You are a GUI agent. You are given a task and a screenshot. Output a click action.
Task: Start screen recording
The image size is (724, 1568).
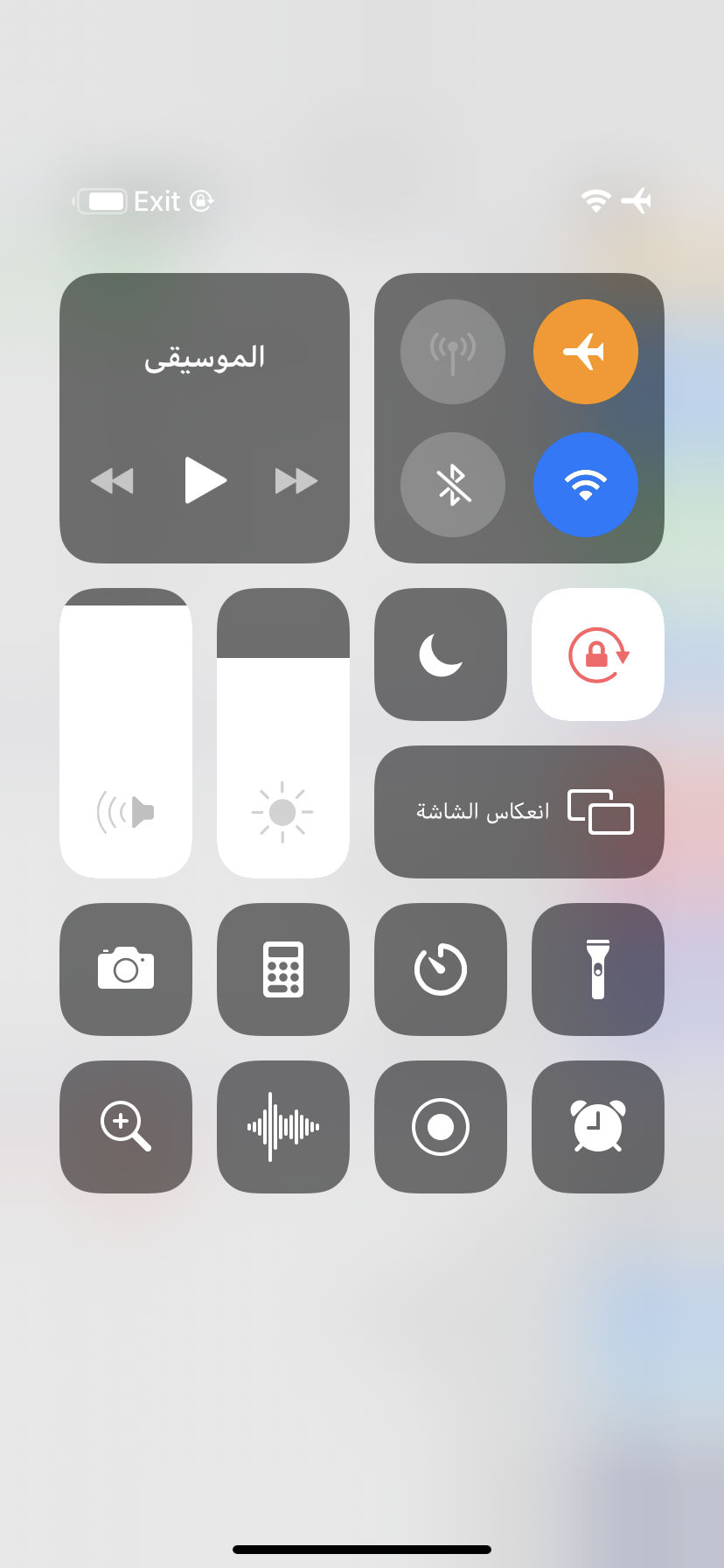coord(441,1127)
